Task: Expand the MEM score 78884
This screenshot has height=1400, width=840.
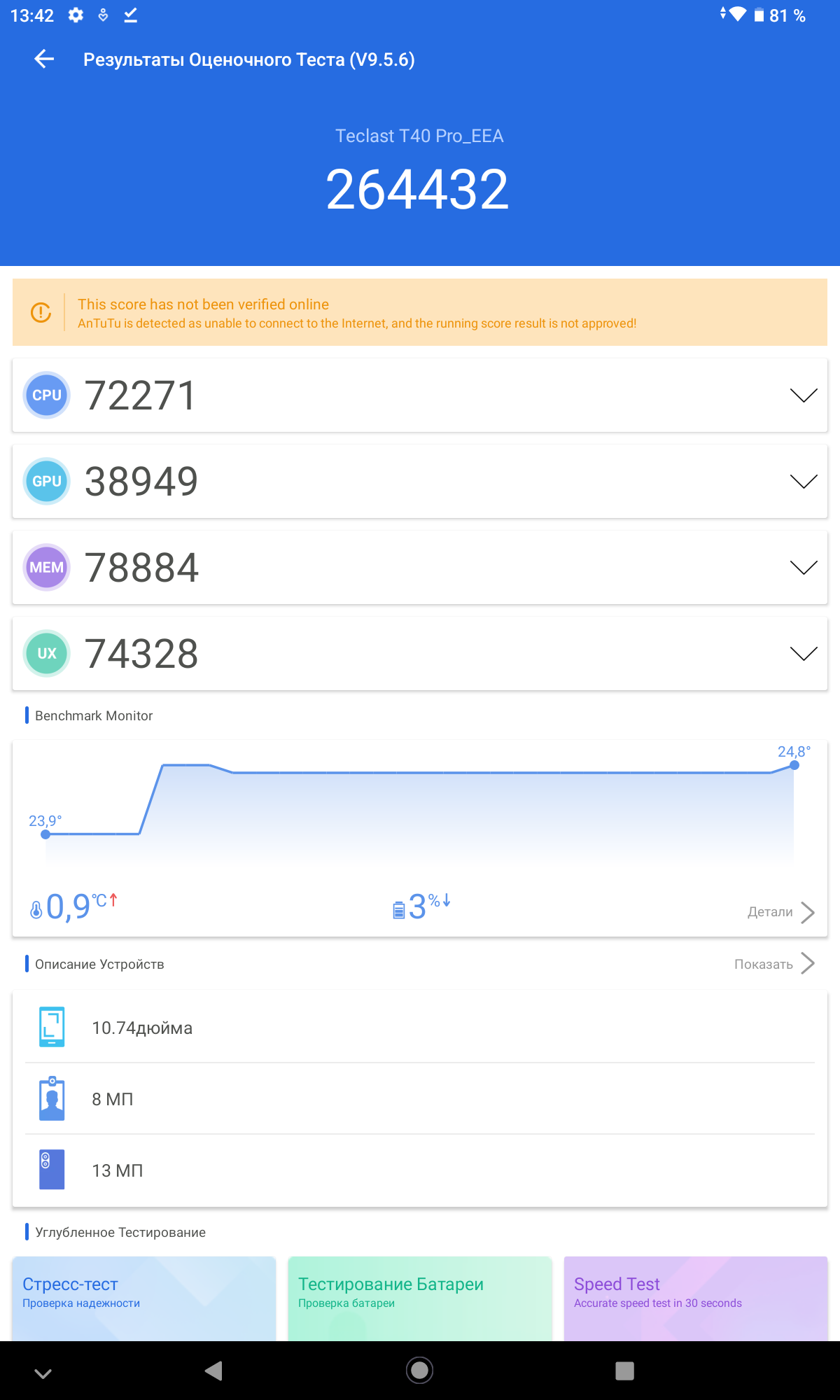Action: point(803,568)
